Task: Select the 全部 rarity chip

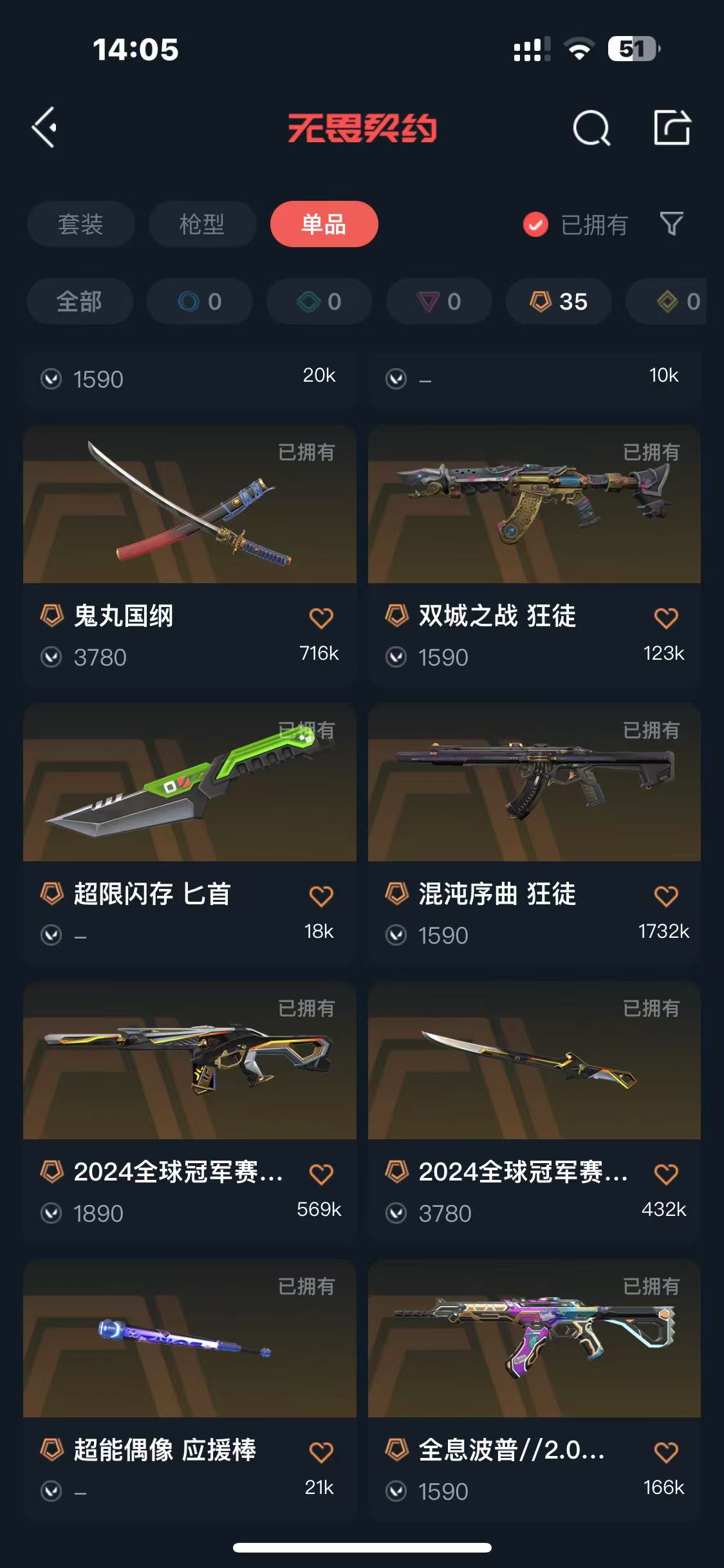Action: pyautogui.click(x=79, y=301)
